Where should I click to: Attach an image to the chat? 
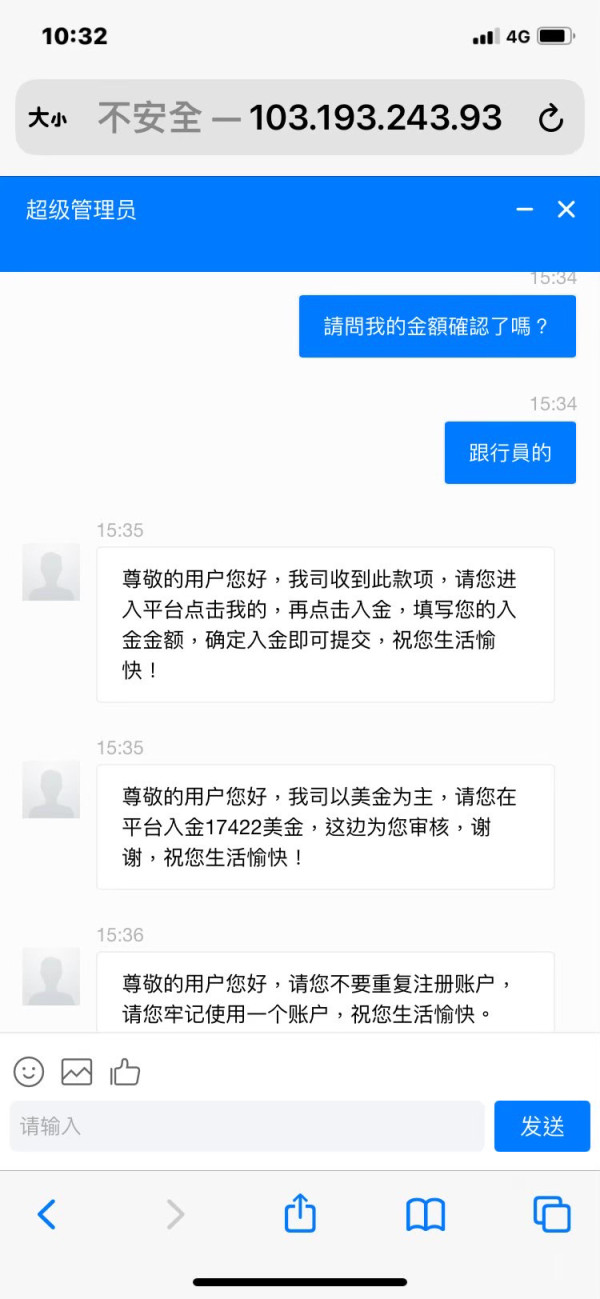(77, 1072)
